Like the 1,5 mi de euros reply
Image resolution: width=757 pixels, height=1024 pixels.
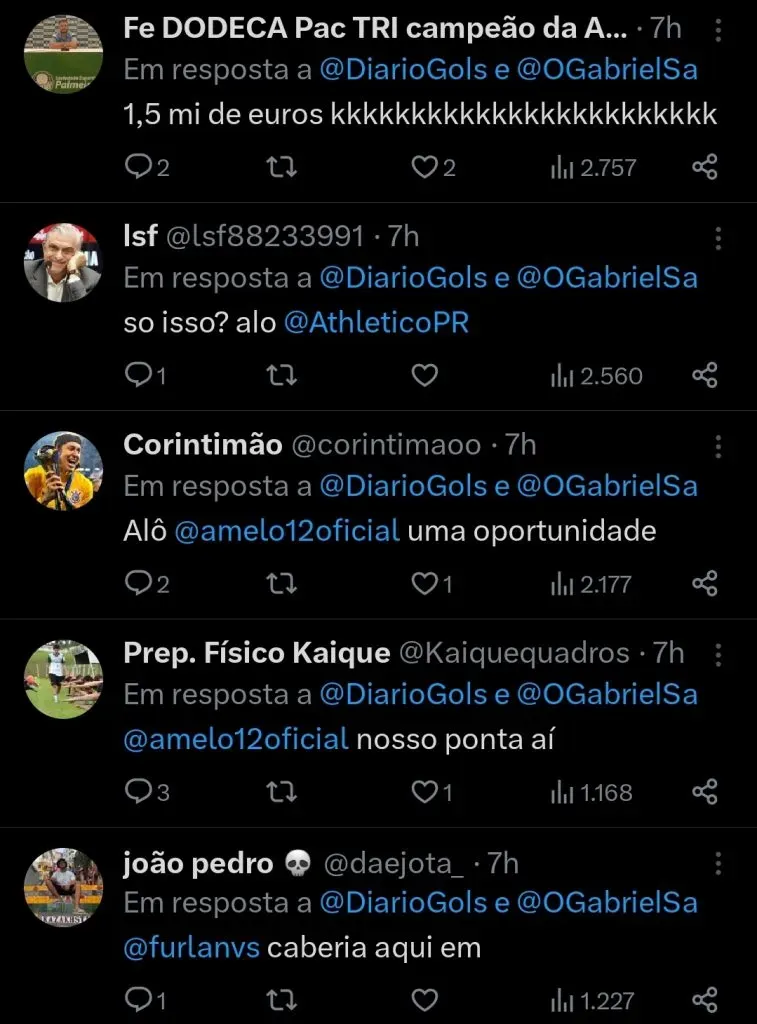click(x=425, y=167)
